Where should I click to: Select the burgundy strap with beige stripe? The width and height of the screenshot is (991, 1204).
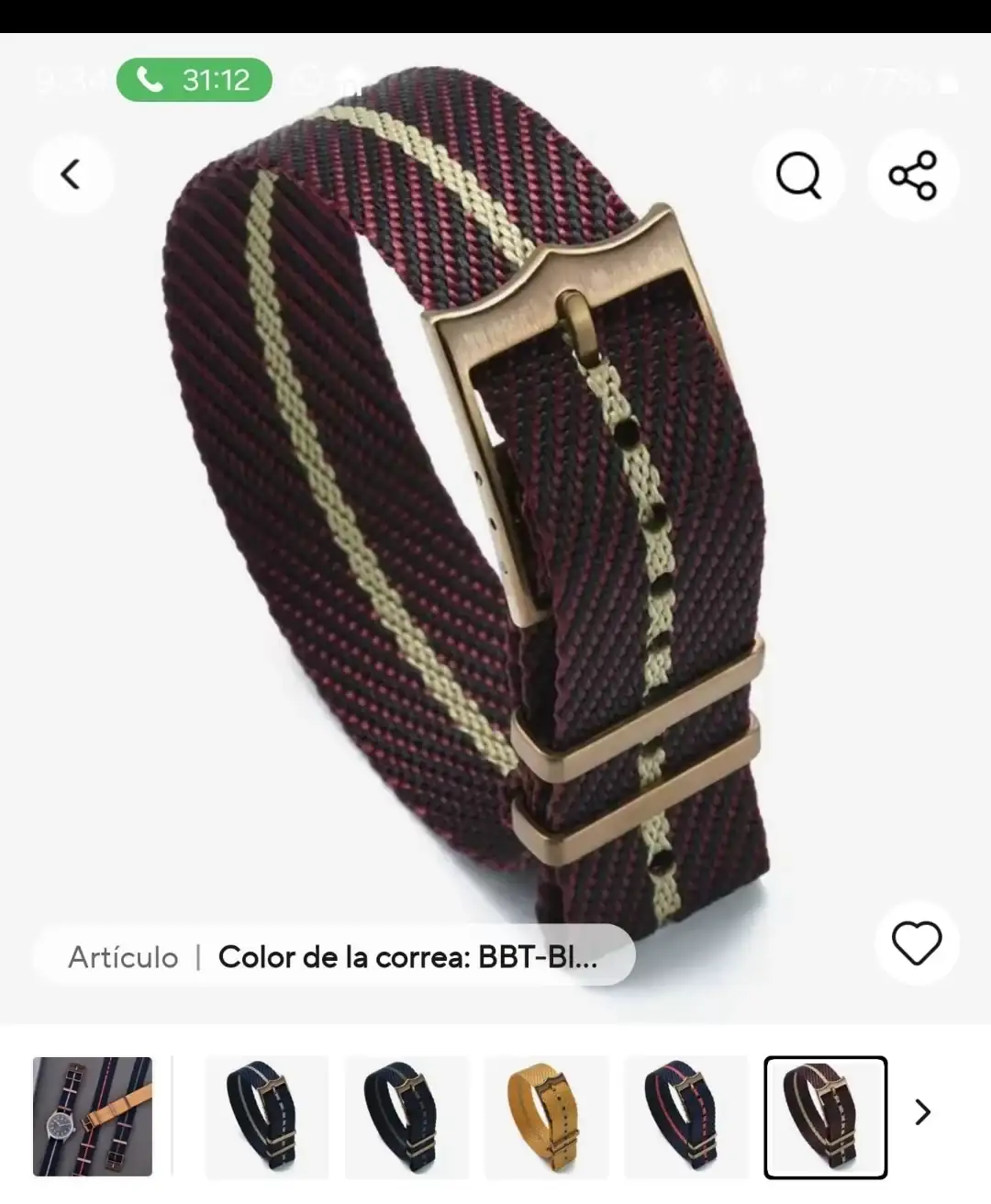pyautogui.click(x=825, y=1116)
